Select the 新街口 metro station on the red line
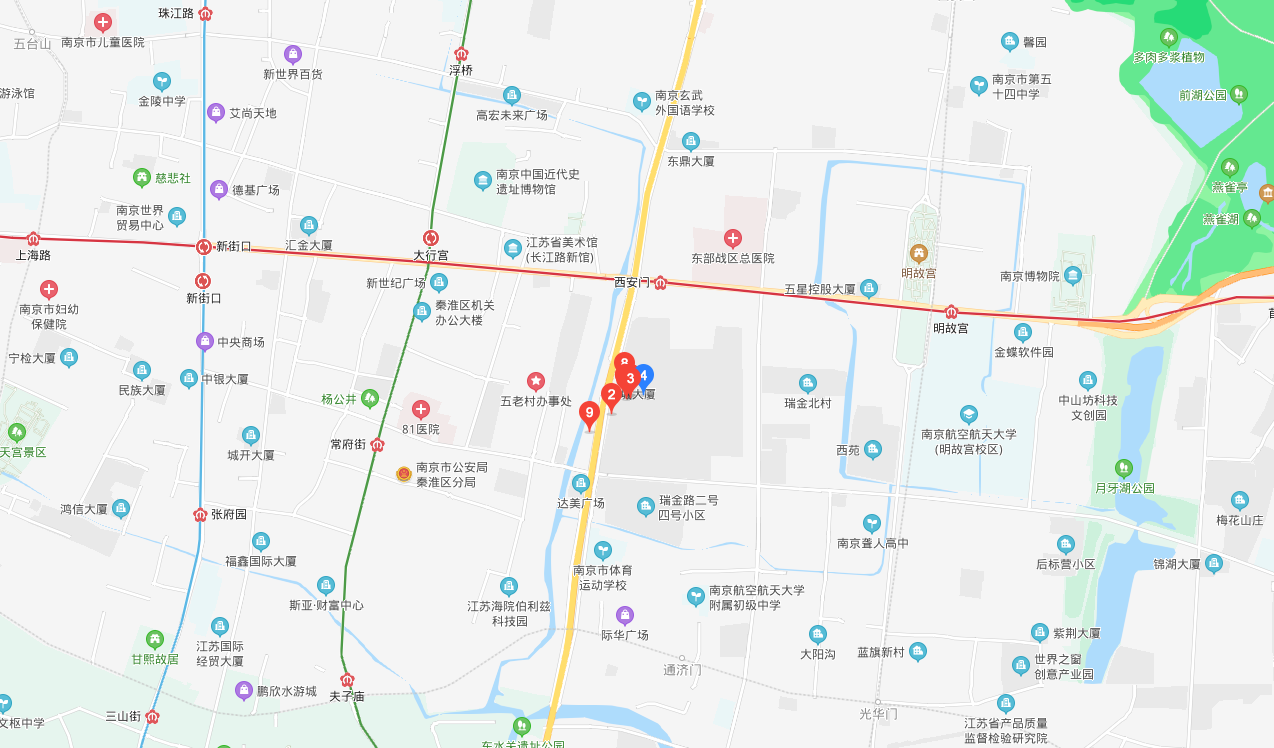 click(203, 246)
